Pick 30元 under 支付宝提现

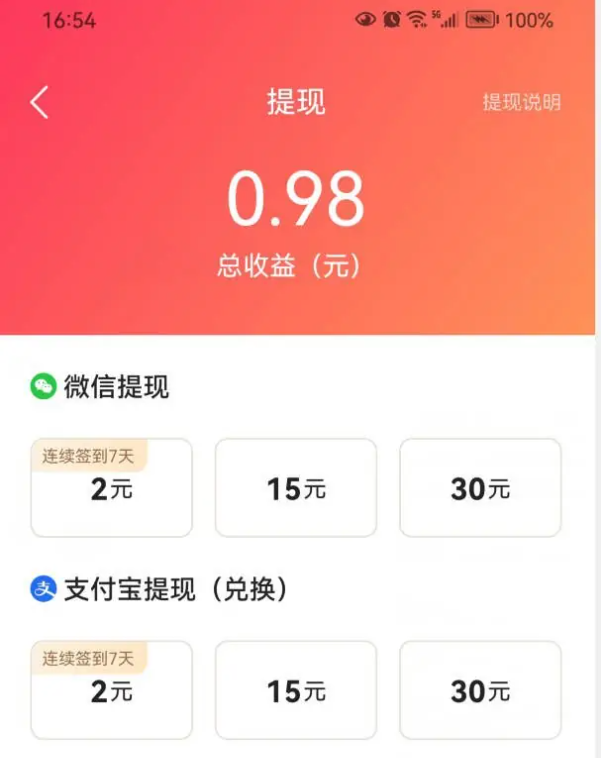(480, 690)
